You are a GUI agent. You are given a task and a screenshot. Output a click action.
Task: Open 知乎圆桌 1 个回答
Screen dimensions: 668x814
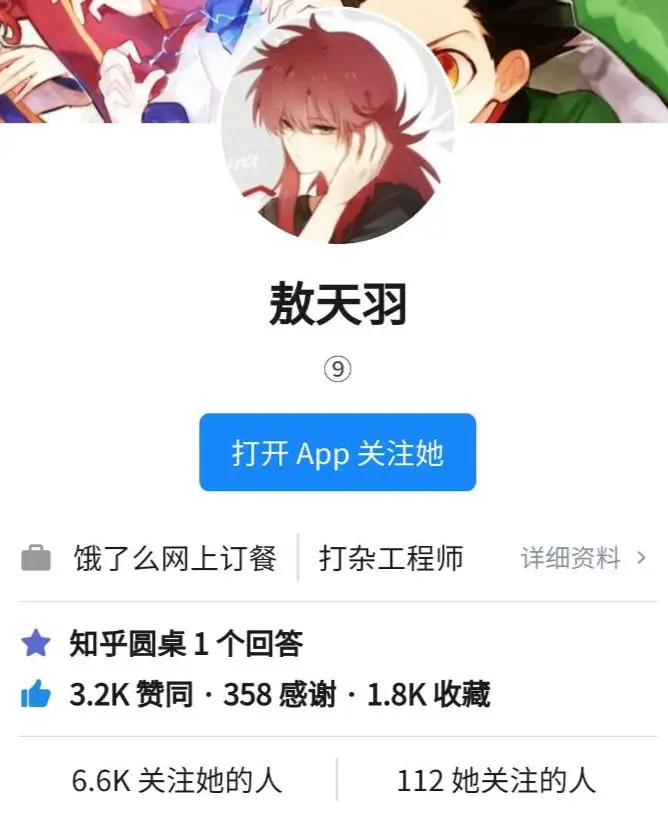pos(185,644)
